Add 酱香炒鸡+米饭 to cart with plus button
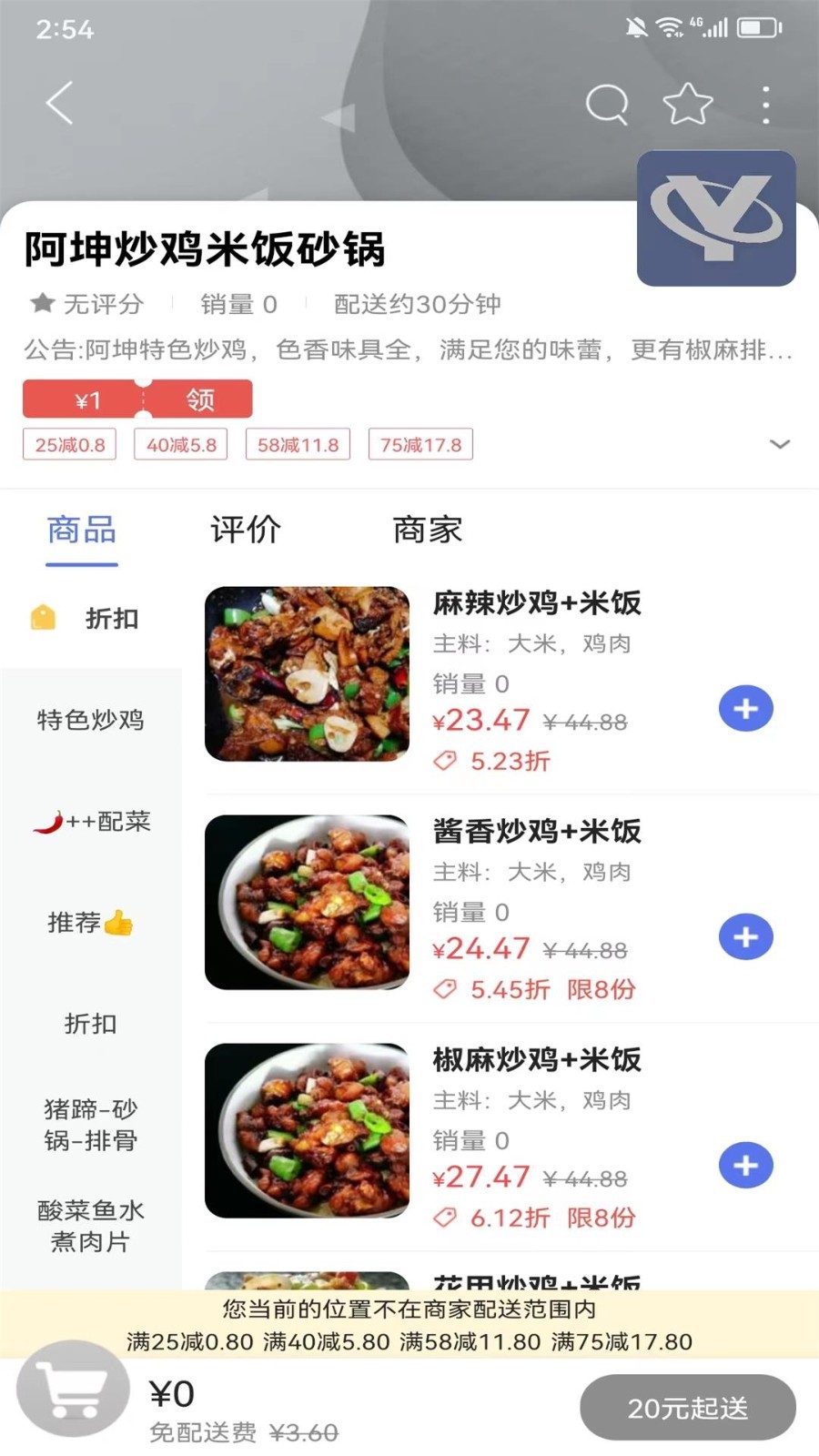The image size is (819, 1456). pyautogui.click(x=746, y=936)
